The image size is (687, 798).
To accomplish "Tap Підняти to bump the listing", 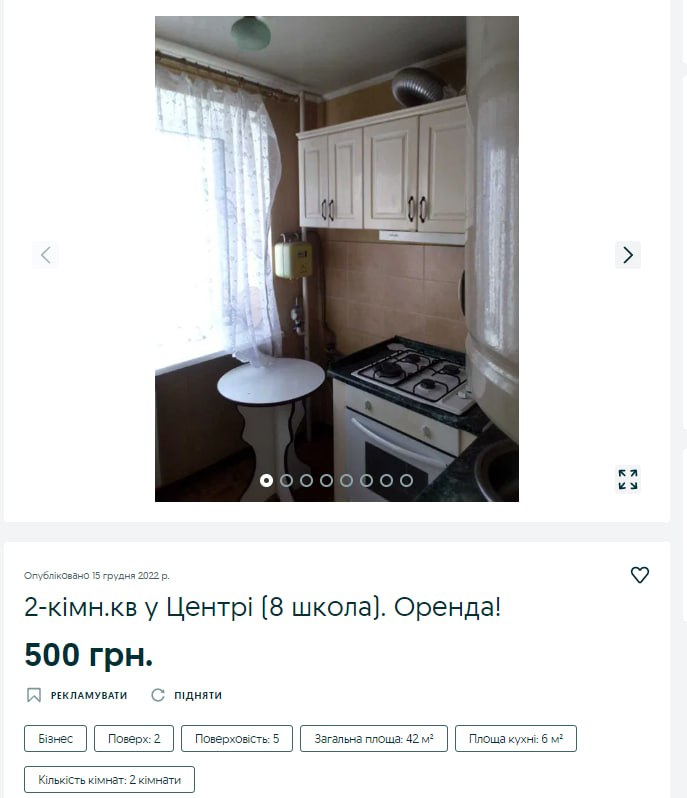I will point(187,695).
